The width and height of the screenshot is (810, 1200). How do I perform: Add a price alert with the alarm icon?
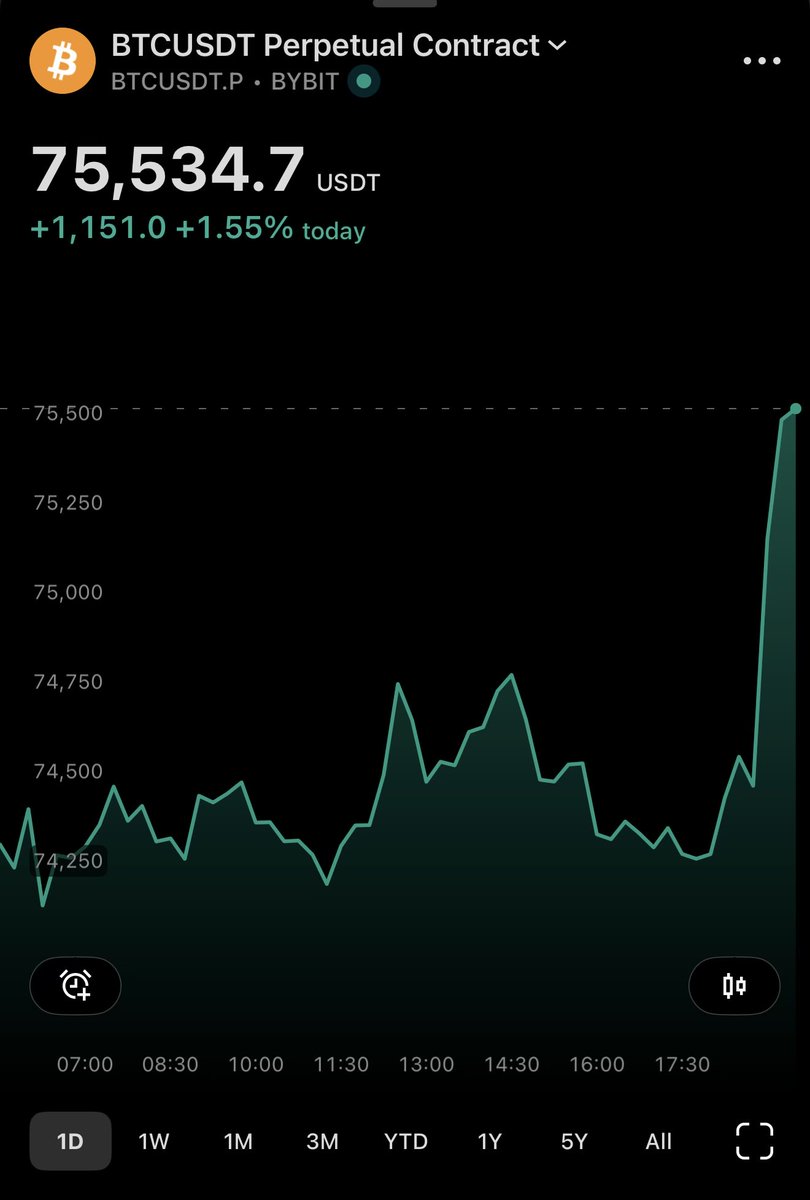pos(76,986)
